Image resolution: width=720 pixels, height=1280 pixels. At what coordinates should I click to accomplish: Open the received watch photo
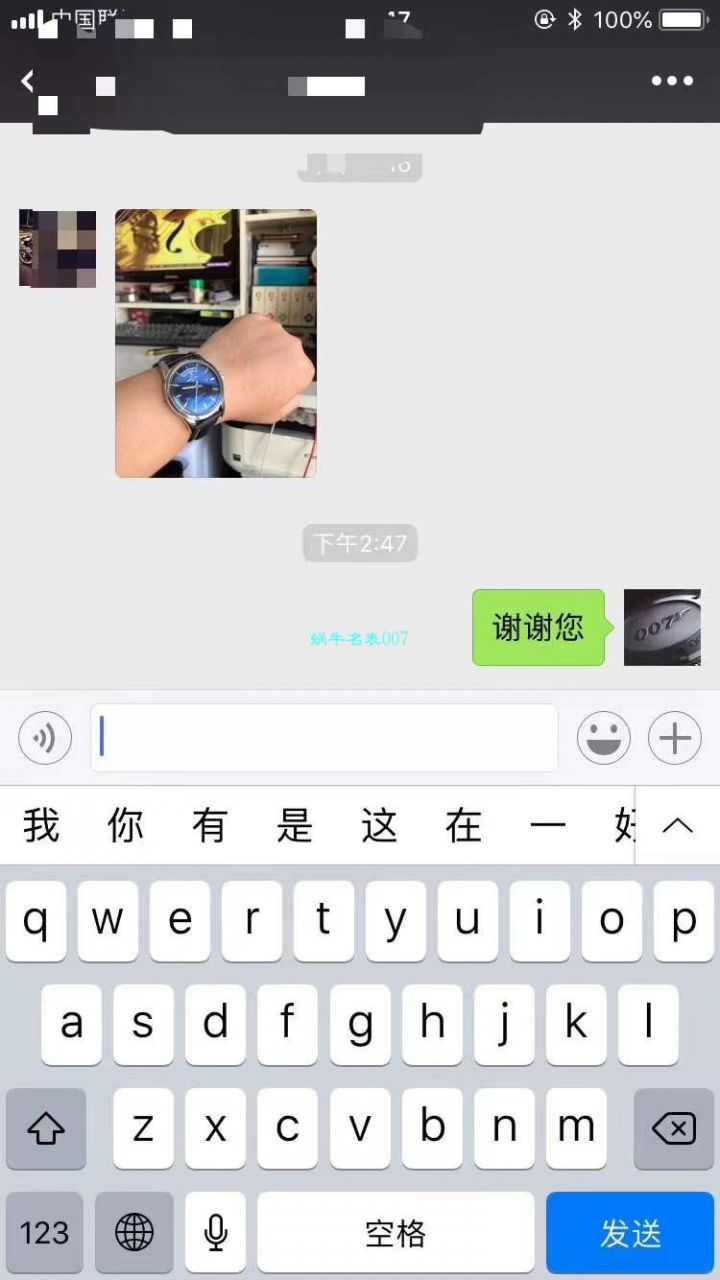click(216, 343)
